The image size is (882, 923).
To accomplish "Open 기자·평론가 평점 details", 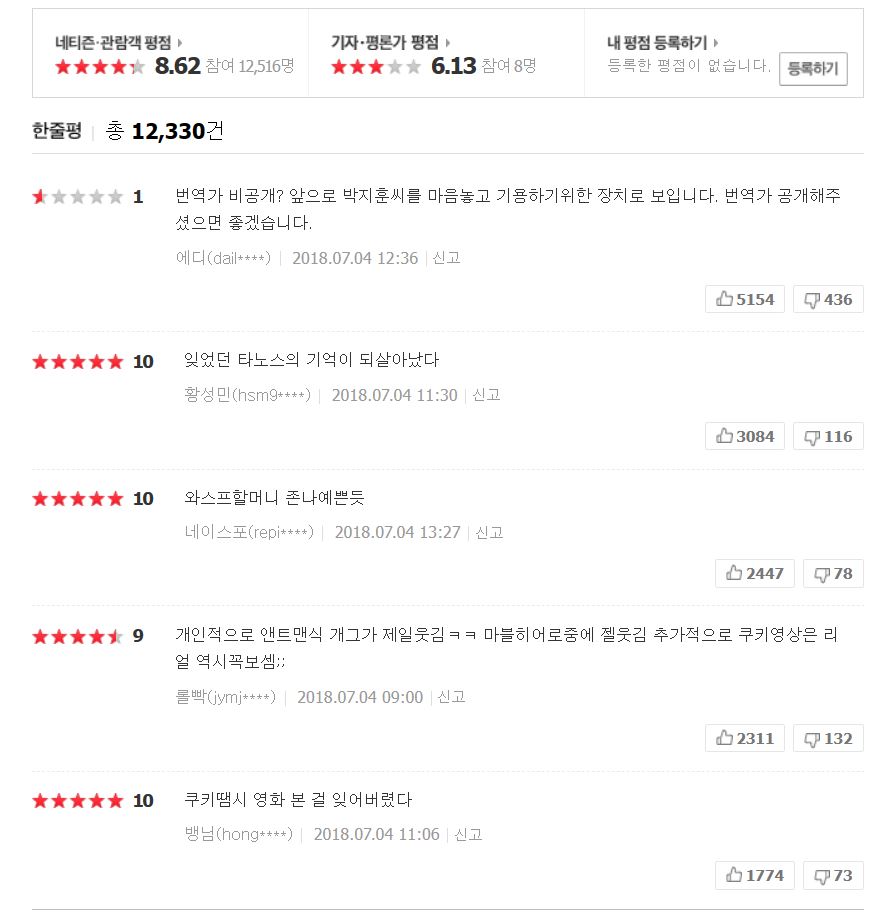I will pyautogui.click(x=390, y=42).
